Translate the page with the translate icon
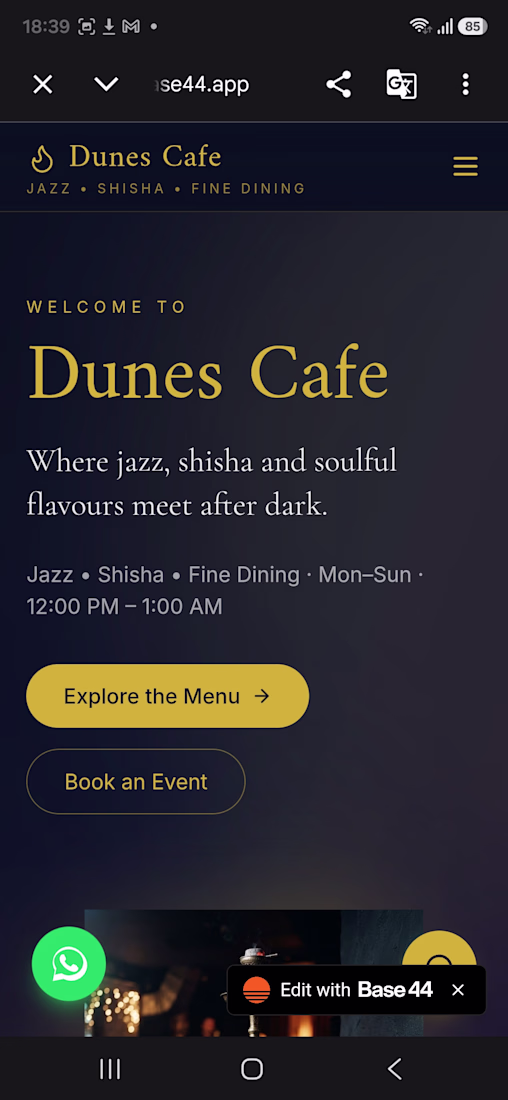The height and width of the screenshot is (1100, 508). pyautogui.click(x=401, y=85)
